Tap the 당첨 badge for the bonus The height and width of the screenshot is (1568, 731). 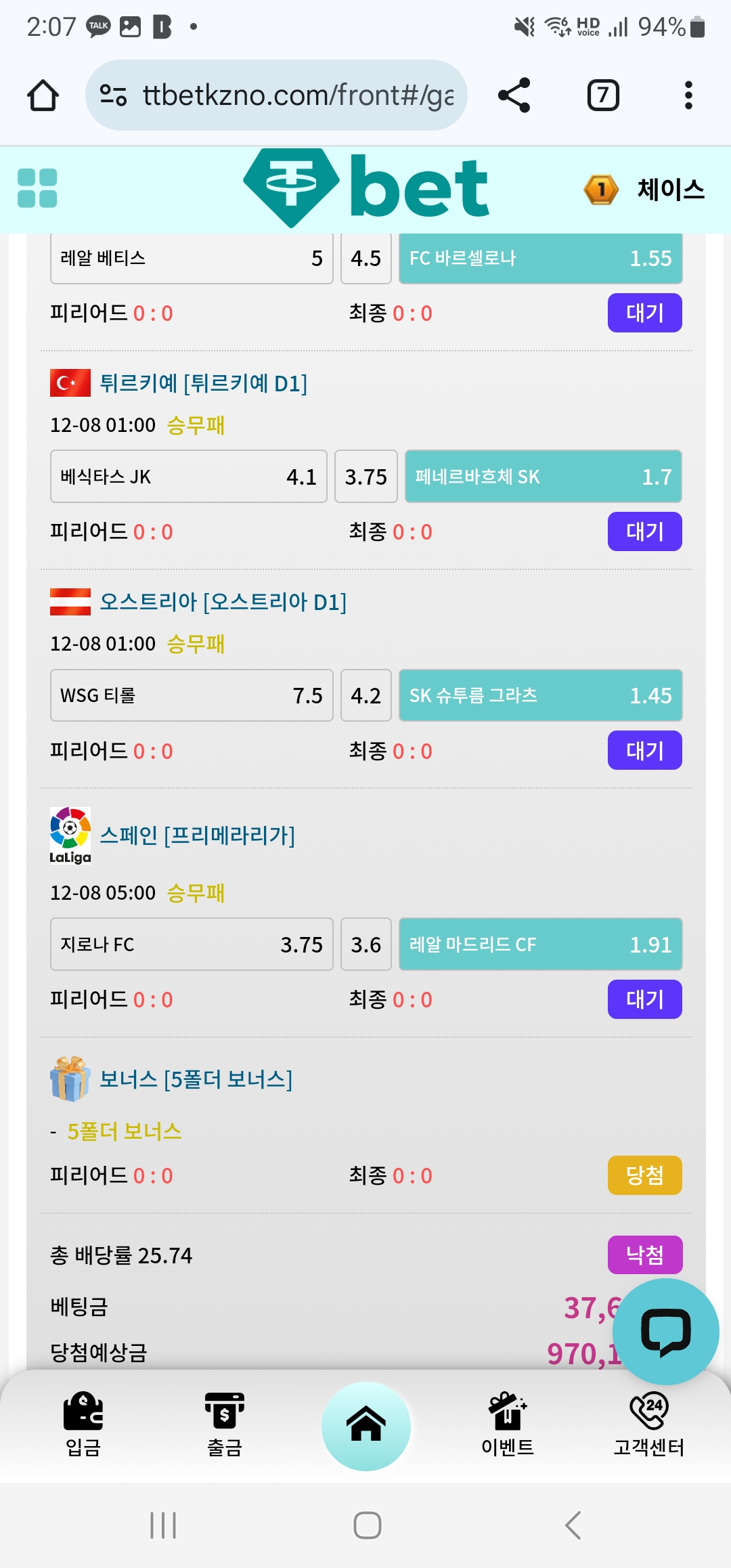point(644,1175)
